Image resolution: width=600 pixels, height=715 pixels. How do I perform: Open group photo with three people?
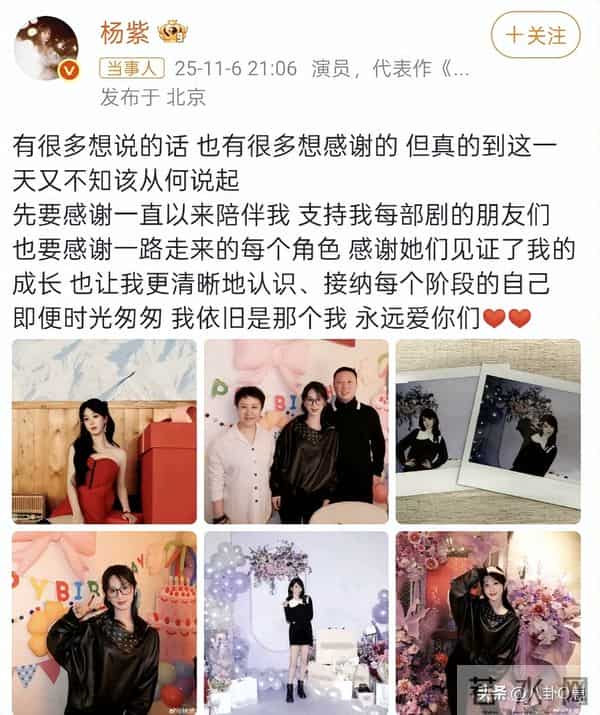click(x=296, y=431)
